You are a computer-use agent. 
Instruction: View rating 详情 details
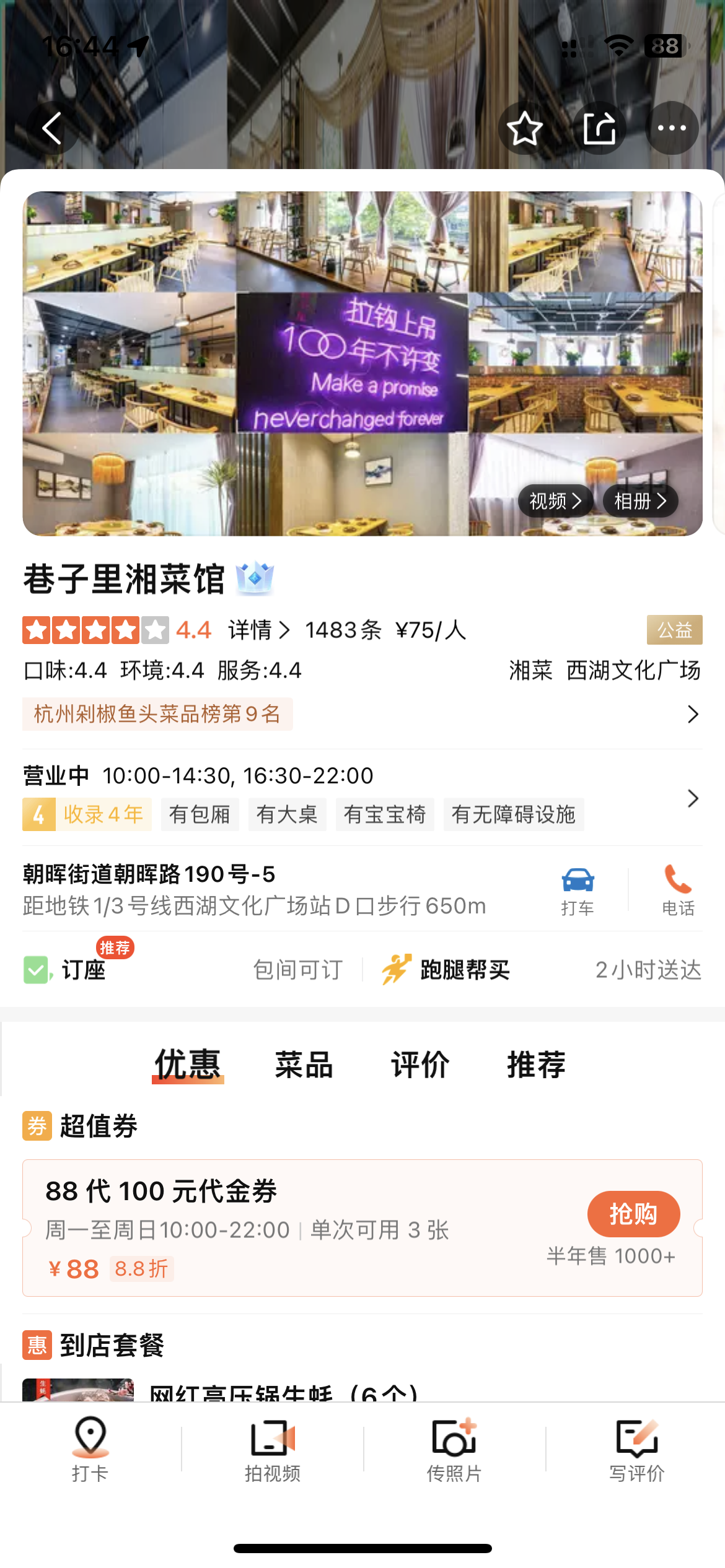[258, 630]
